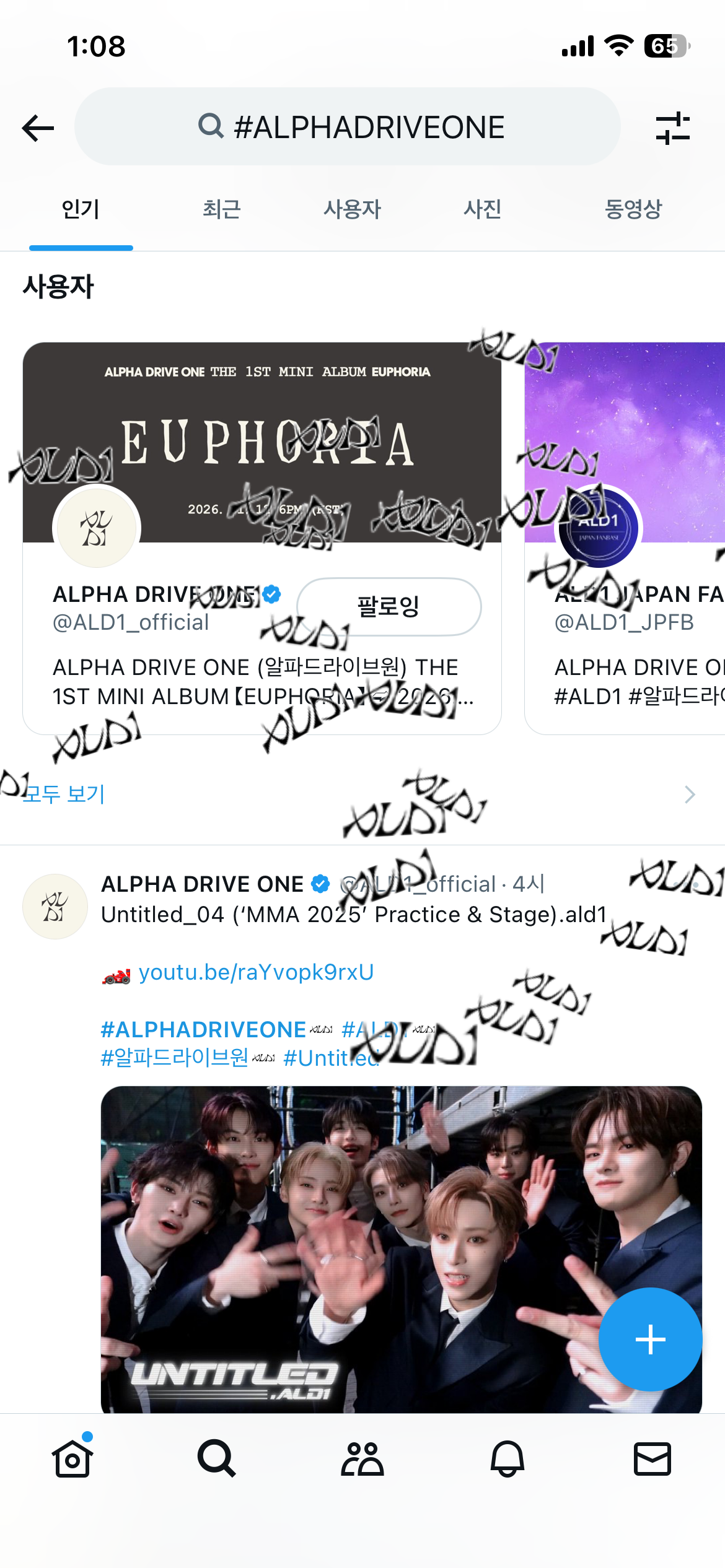Tap 모두 보기 to see all users
The width and height of the screenshot is (725, 1568).
coord(64,794)
